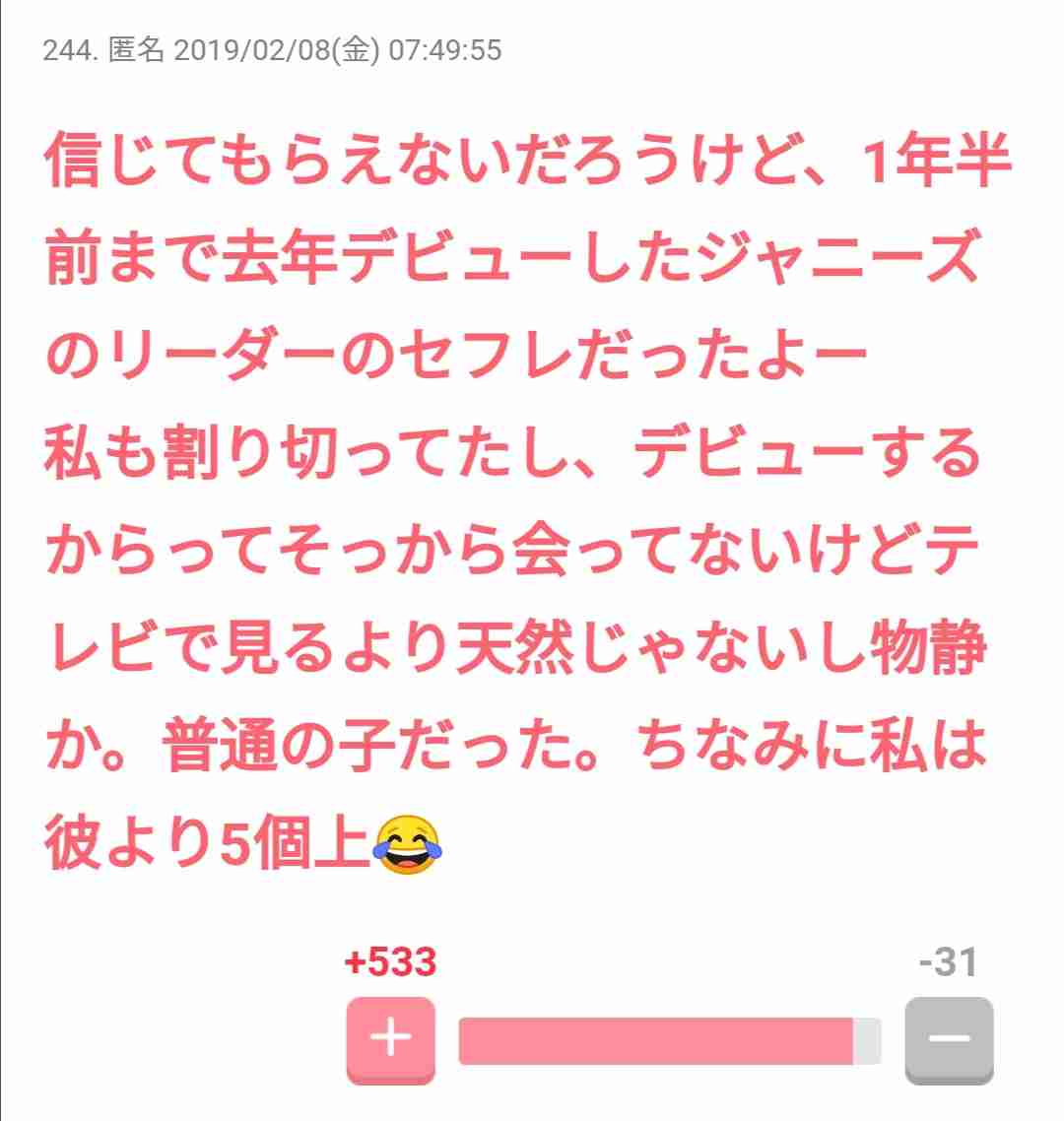This screenshot has width=1064, height=1121.
Task: Open the 匿名 commenter name
Action: [136, 46]
